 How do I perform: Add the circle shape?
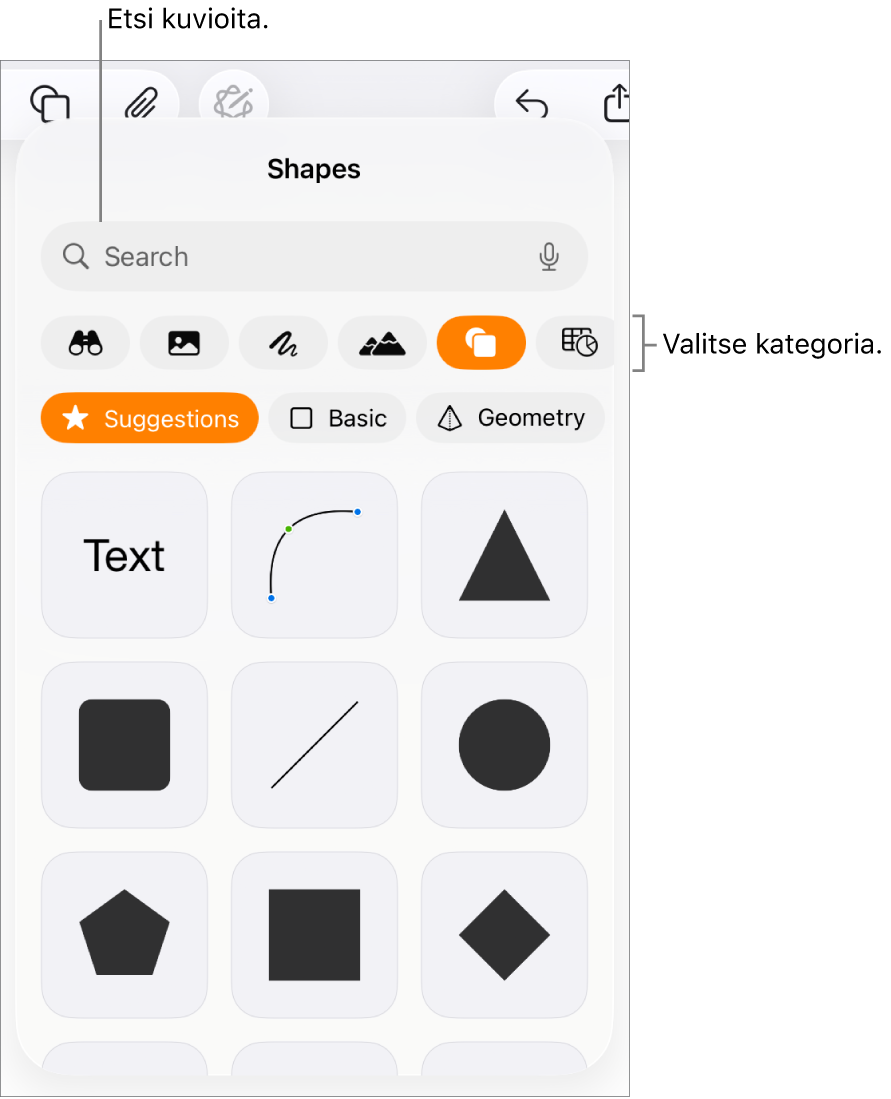click(x=504, y=745)
